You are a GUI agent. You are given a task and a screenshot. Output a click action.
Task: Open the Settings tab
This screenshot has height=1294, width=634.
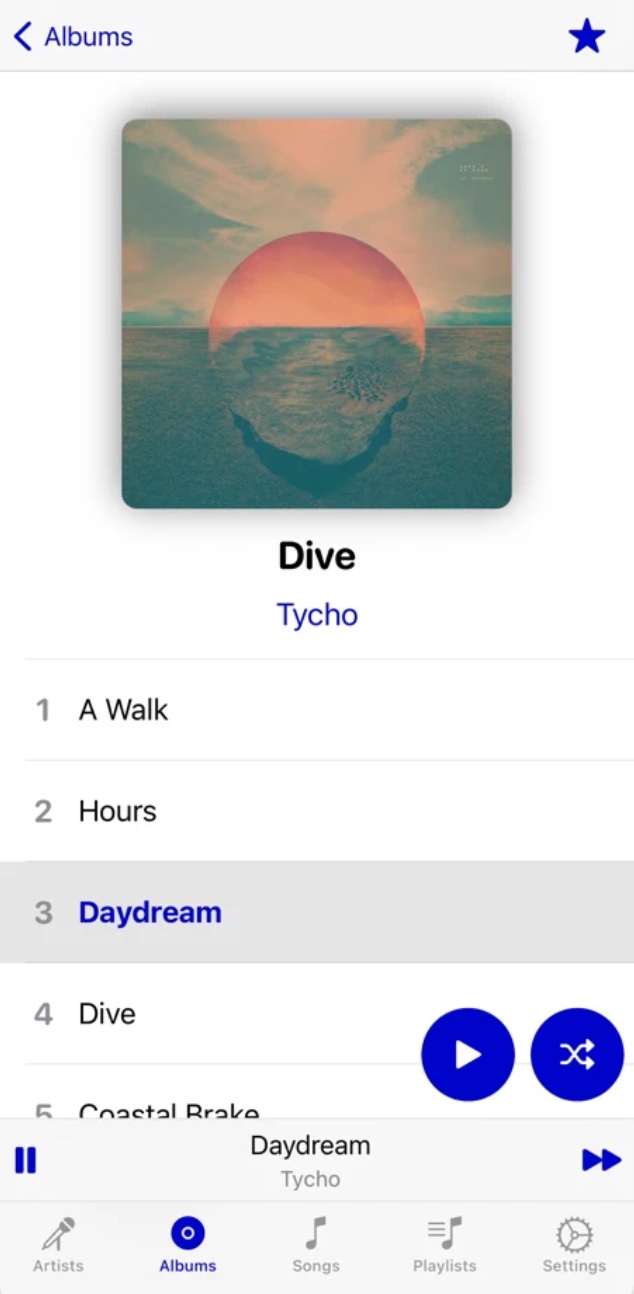click(x=574, y=1246)
